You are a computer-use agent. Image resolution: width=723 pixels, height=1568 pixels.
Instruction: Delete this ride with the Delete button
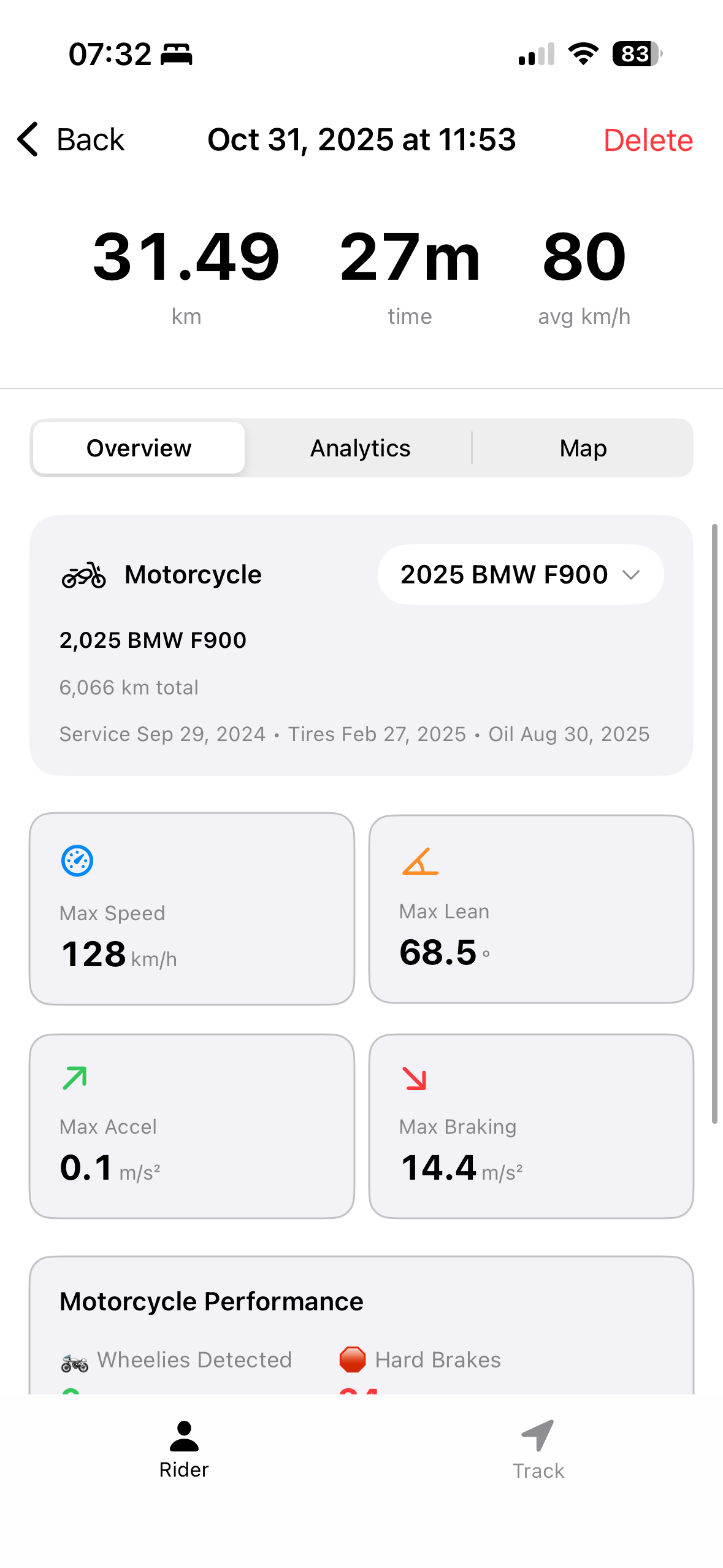pos(648,140)
